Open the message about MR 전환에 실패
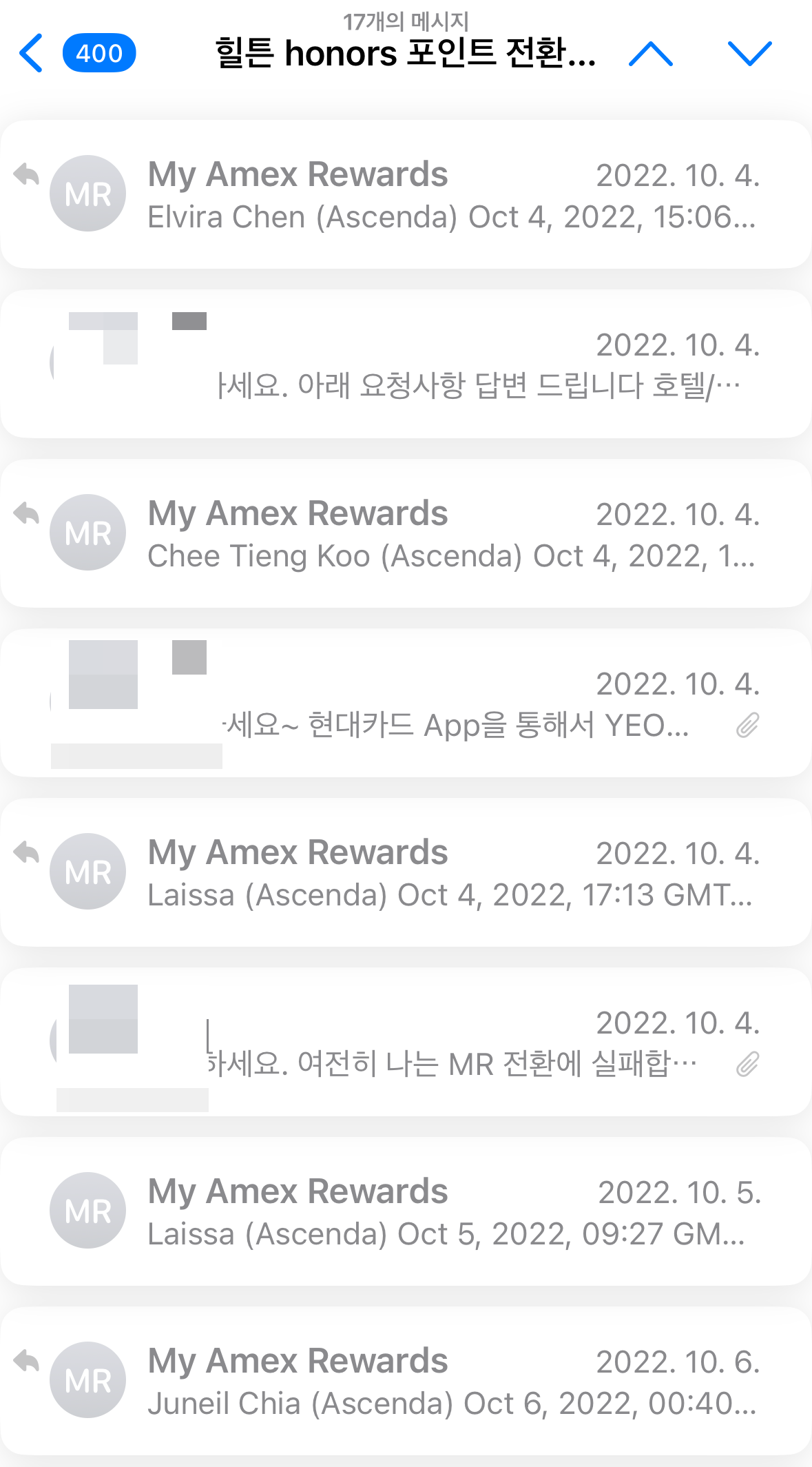This screenshot has height=1467, width=812. click(406, 1042)
